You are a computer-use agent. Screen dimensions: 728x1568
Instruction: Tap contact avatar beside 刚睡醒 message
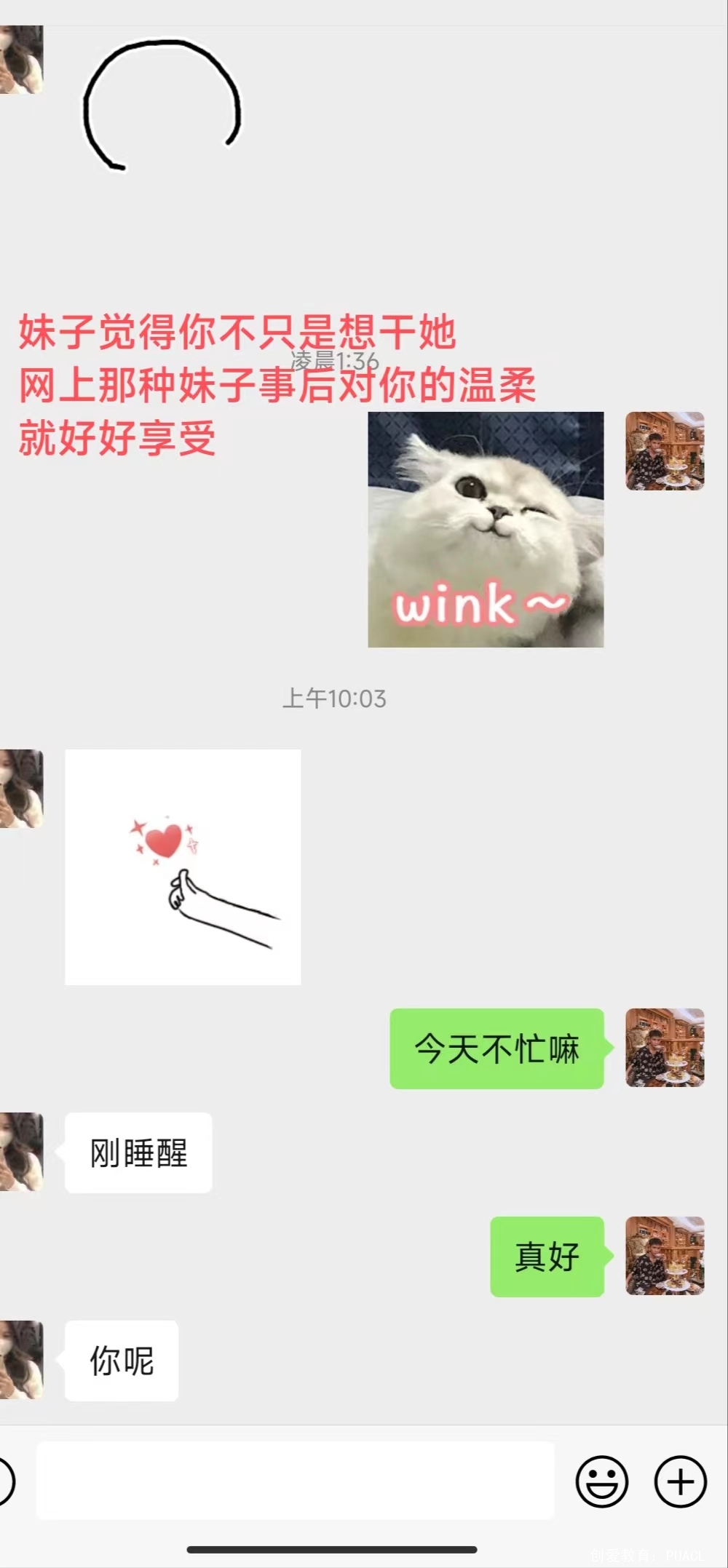click(x=22, y=1152)
